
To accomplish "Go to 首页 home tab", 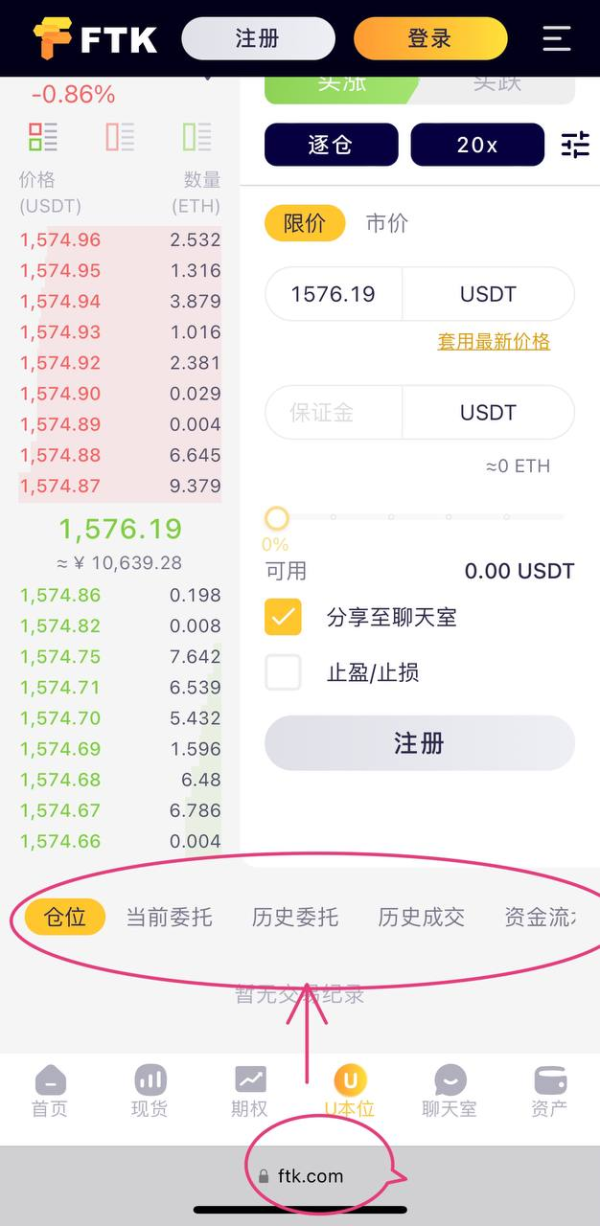I will 50,1091.
